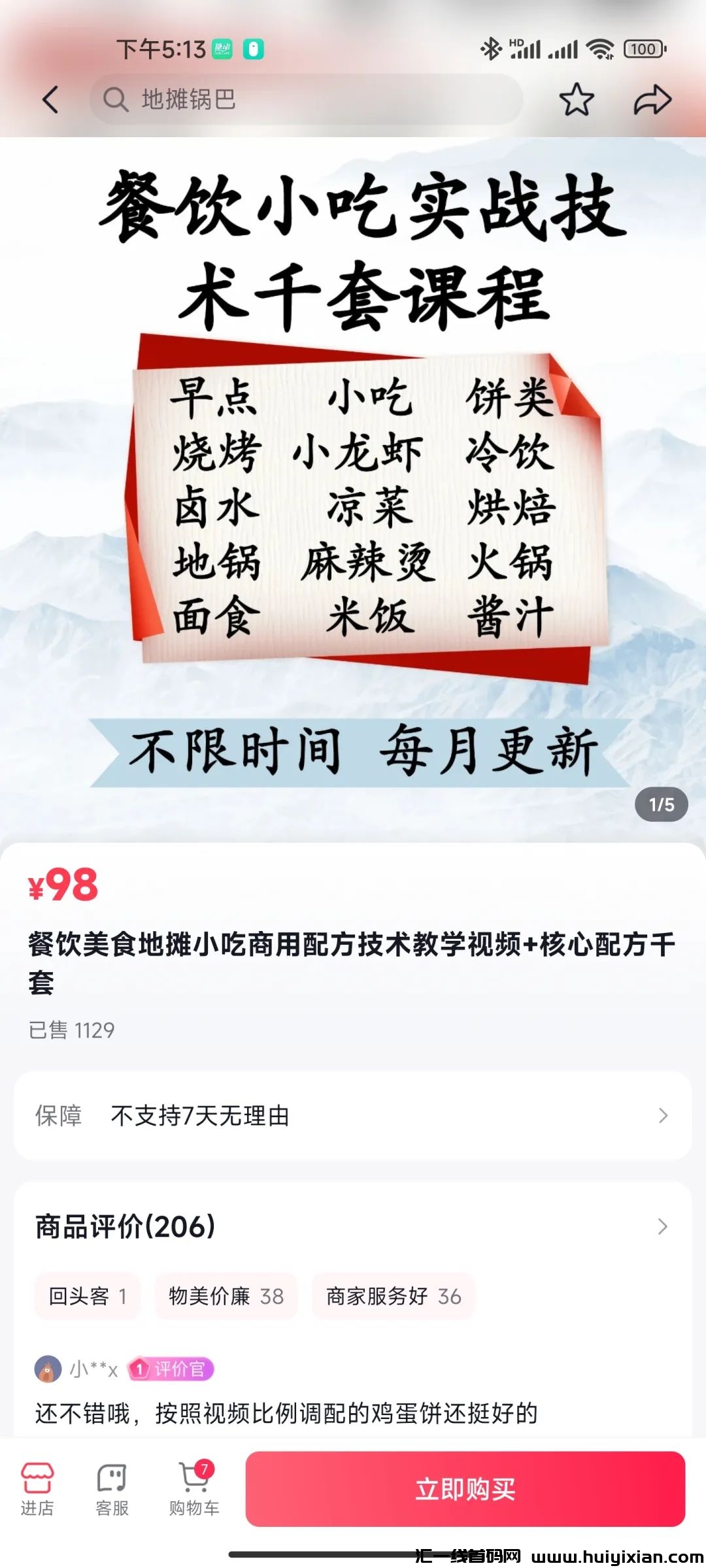Tap 立即购买 to buy now
The width and height of the screenshot is (706, 1568).
pyautogui.click(x=465, y=1490)
